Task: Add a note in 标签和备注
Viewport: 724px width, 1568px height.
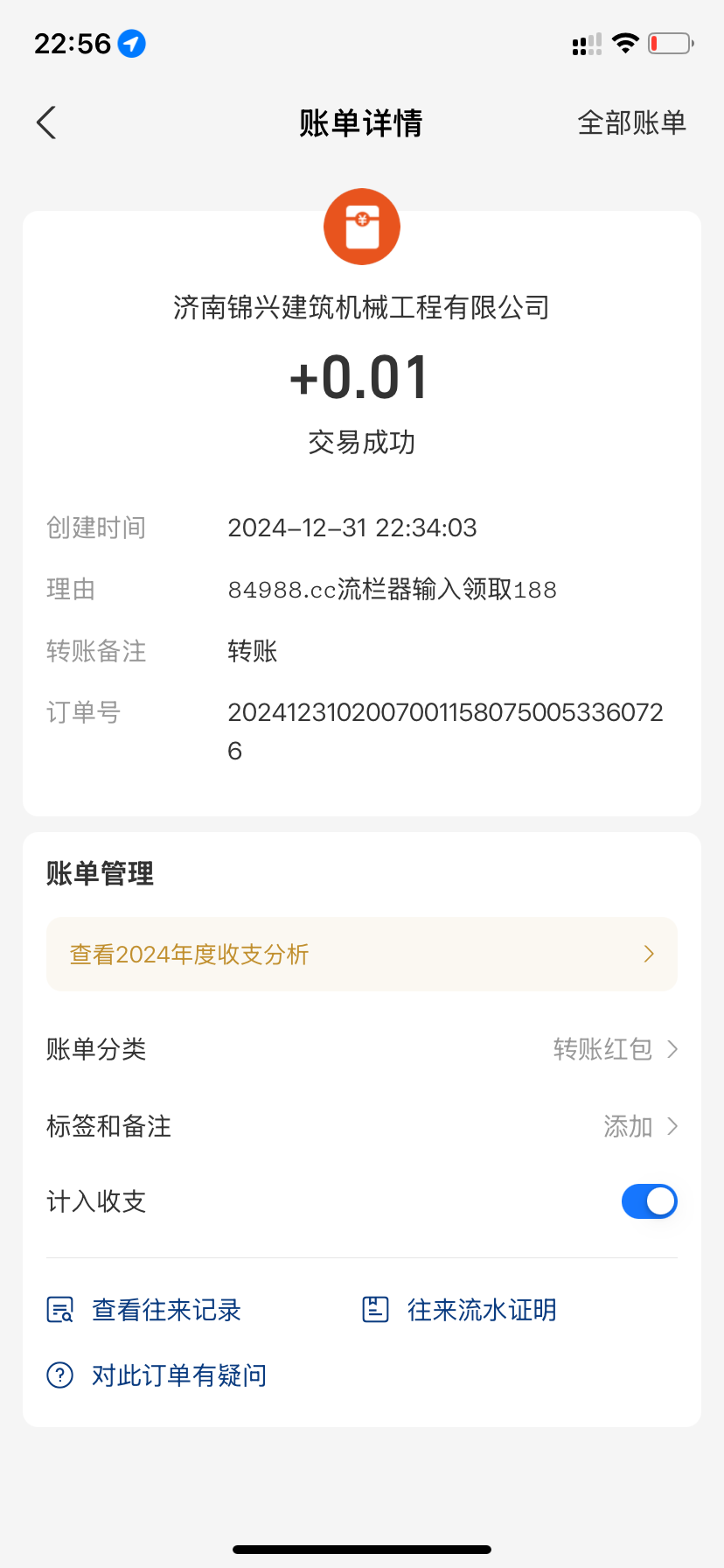Action: tap(362, 1125)
